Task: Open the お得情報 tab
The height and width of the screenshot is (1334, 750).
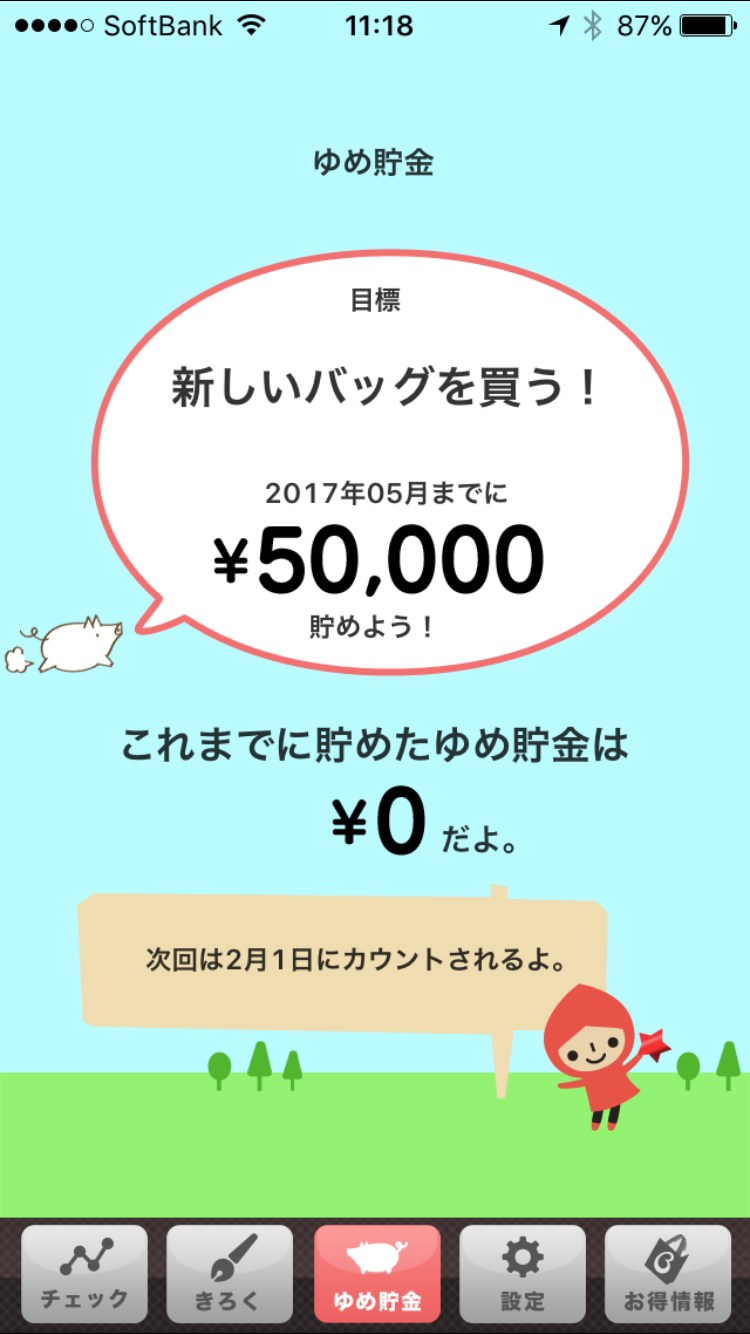Action: point(668,1275)
